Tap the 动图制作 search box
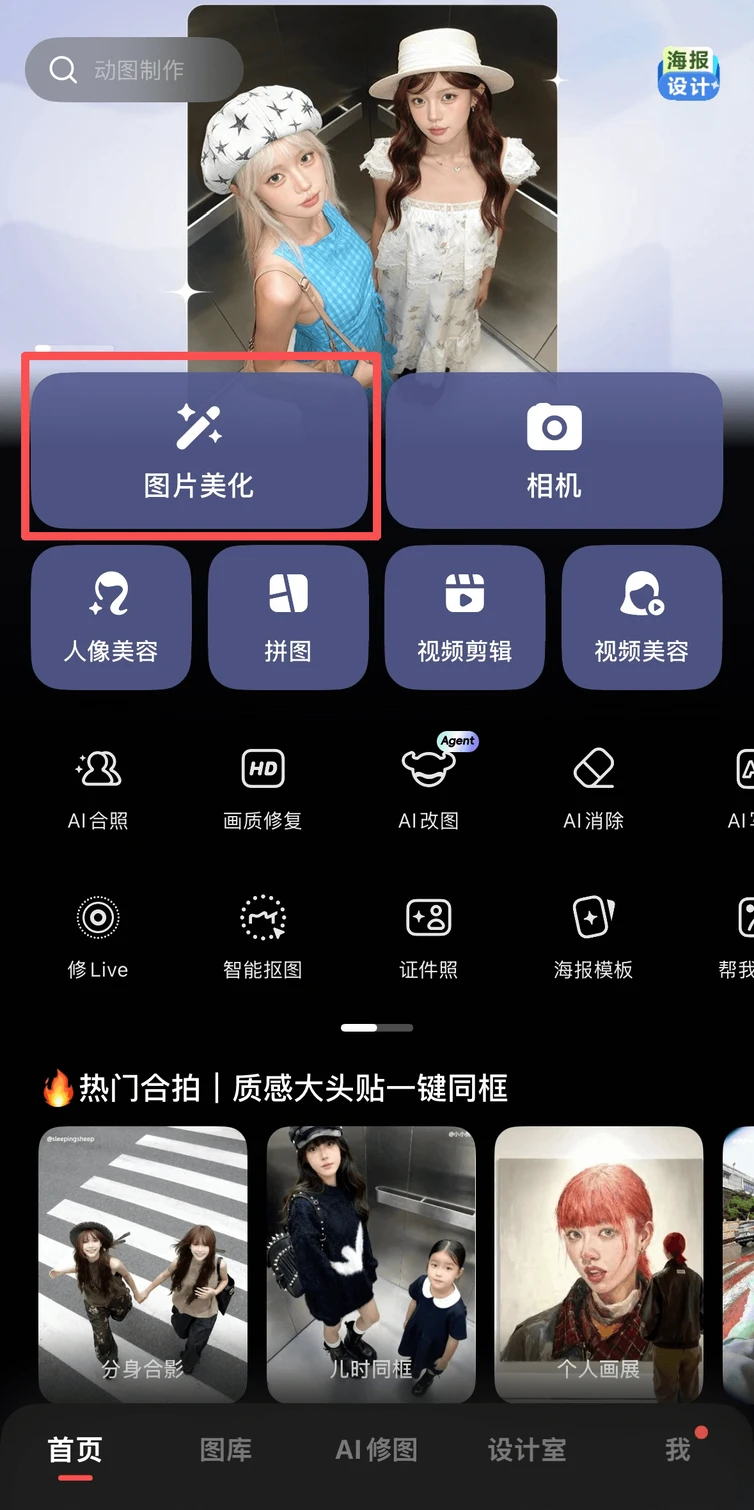The height and width of the screenshot is (1510, 754). click(x=135, y=70)
